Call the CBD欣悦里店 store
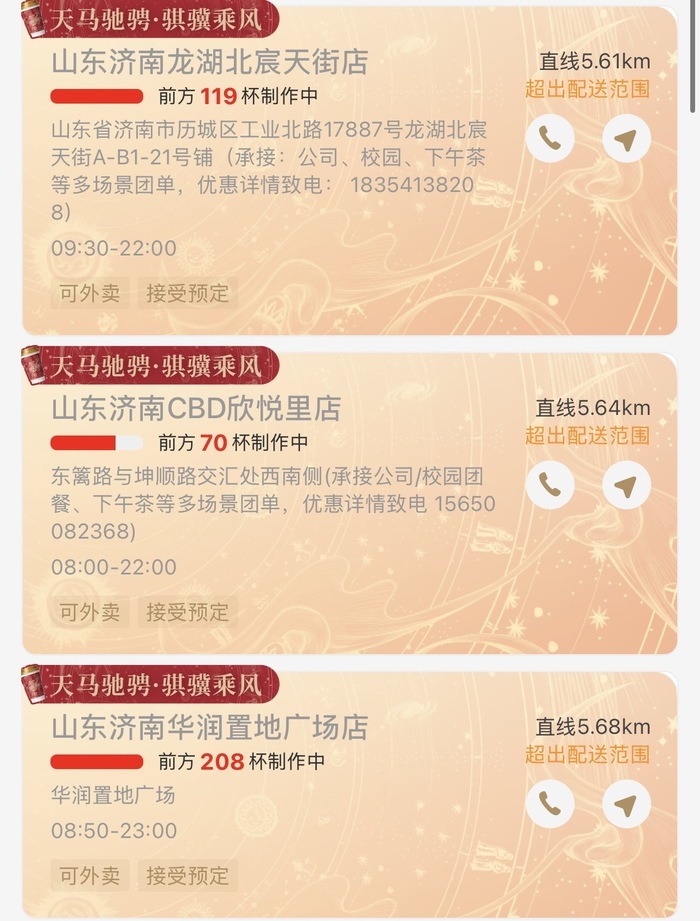This screenshot has height=921, width=700. point(550,486)
